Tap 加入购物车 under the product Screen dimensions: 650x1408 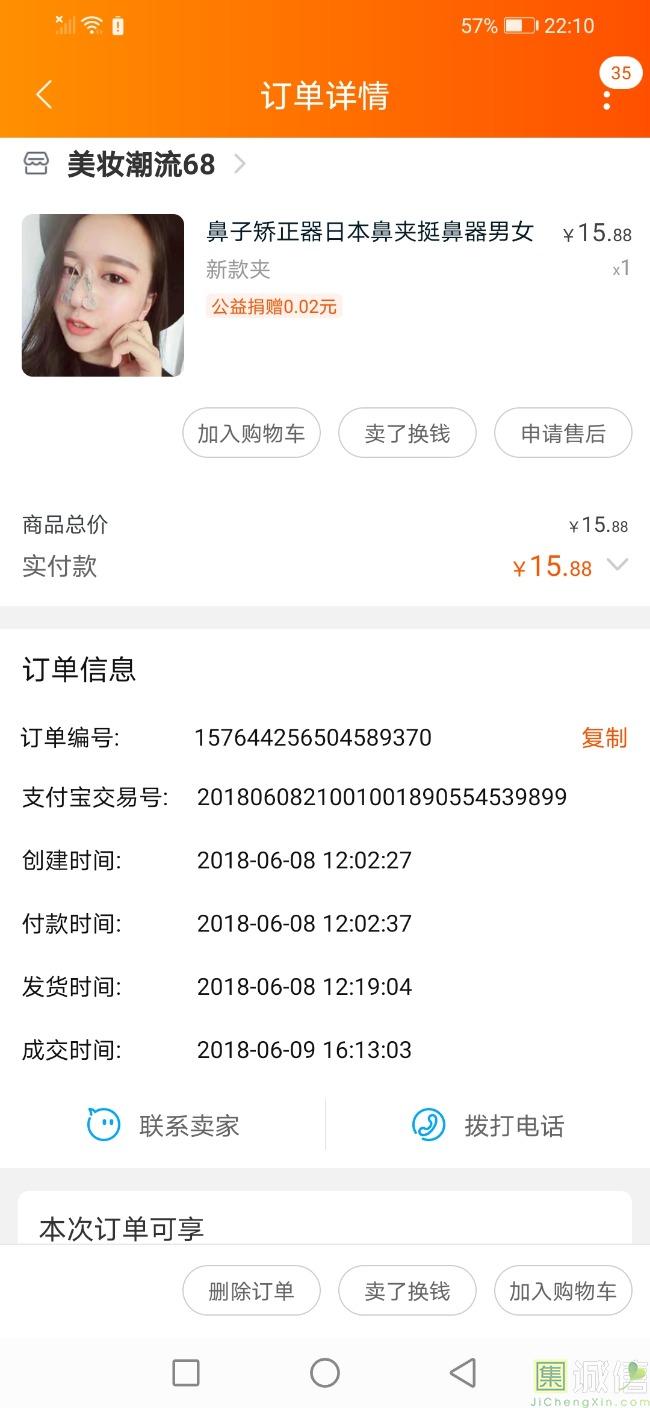coord(251,433)
